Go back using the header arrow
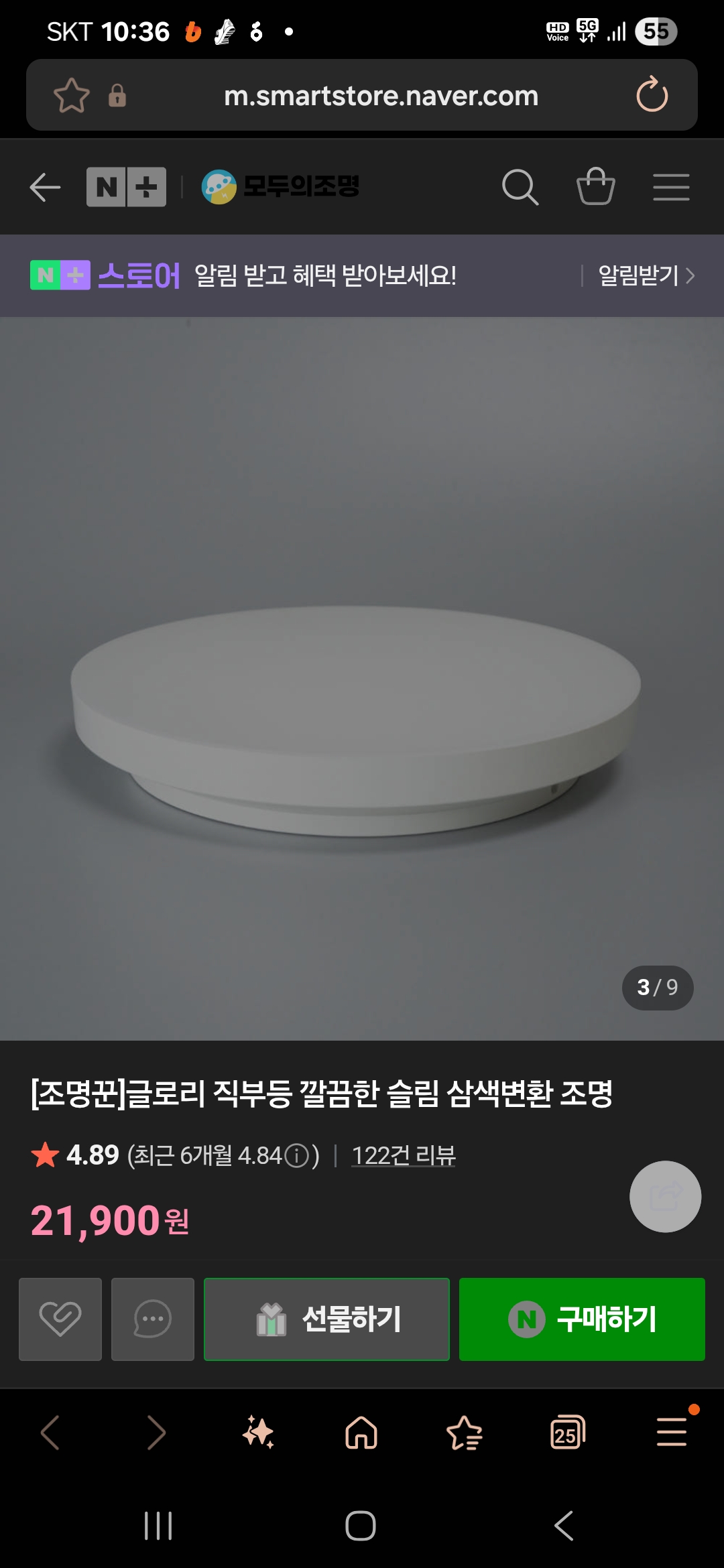 point(46,187)
